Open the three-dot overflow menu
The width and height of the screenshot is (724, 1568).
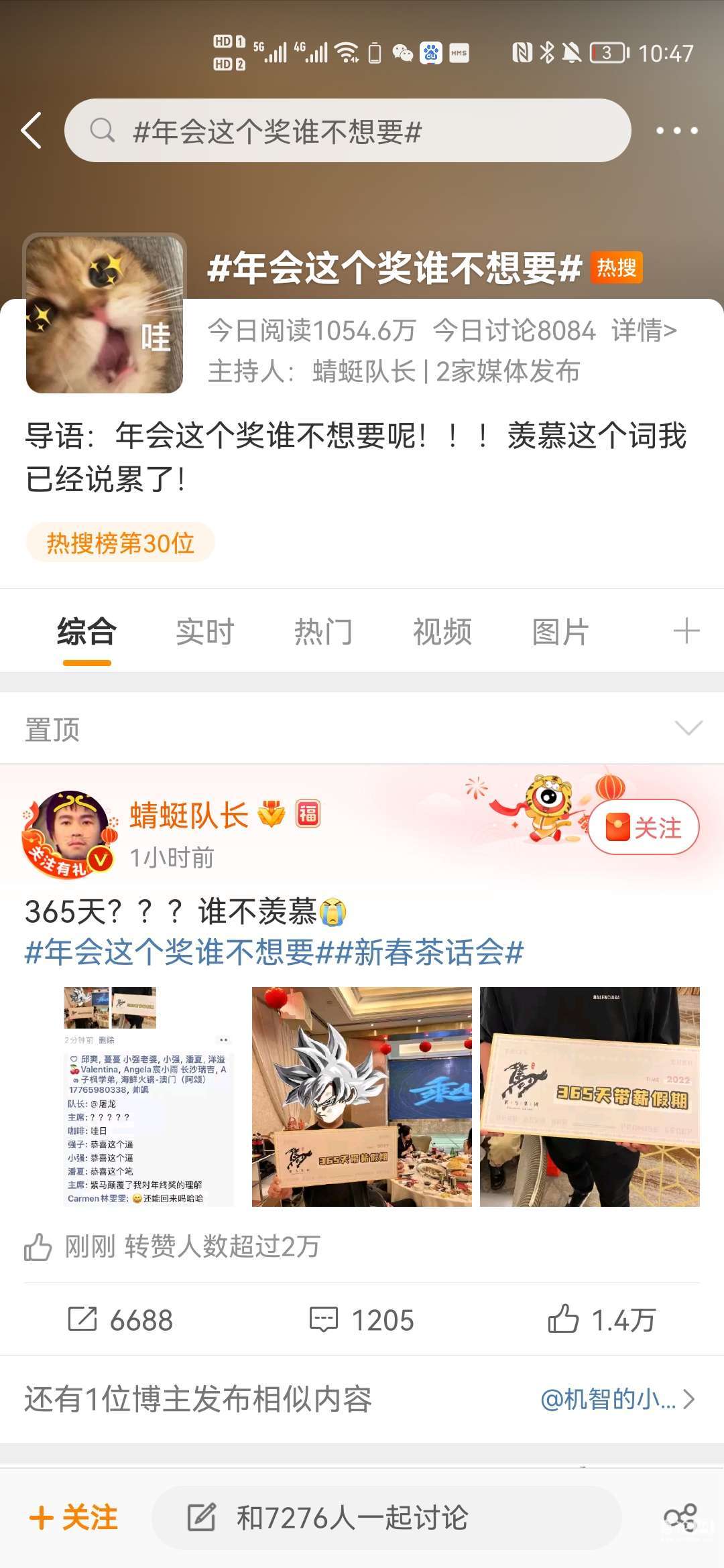[x=676, y=131]
